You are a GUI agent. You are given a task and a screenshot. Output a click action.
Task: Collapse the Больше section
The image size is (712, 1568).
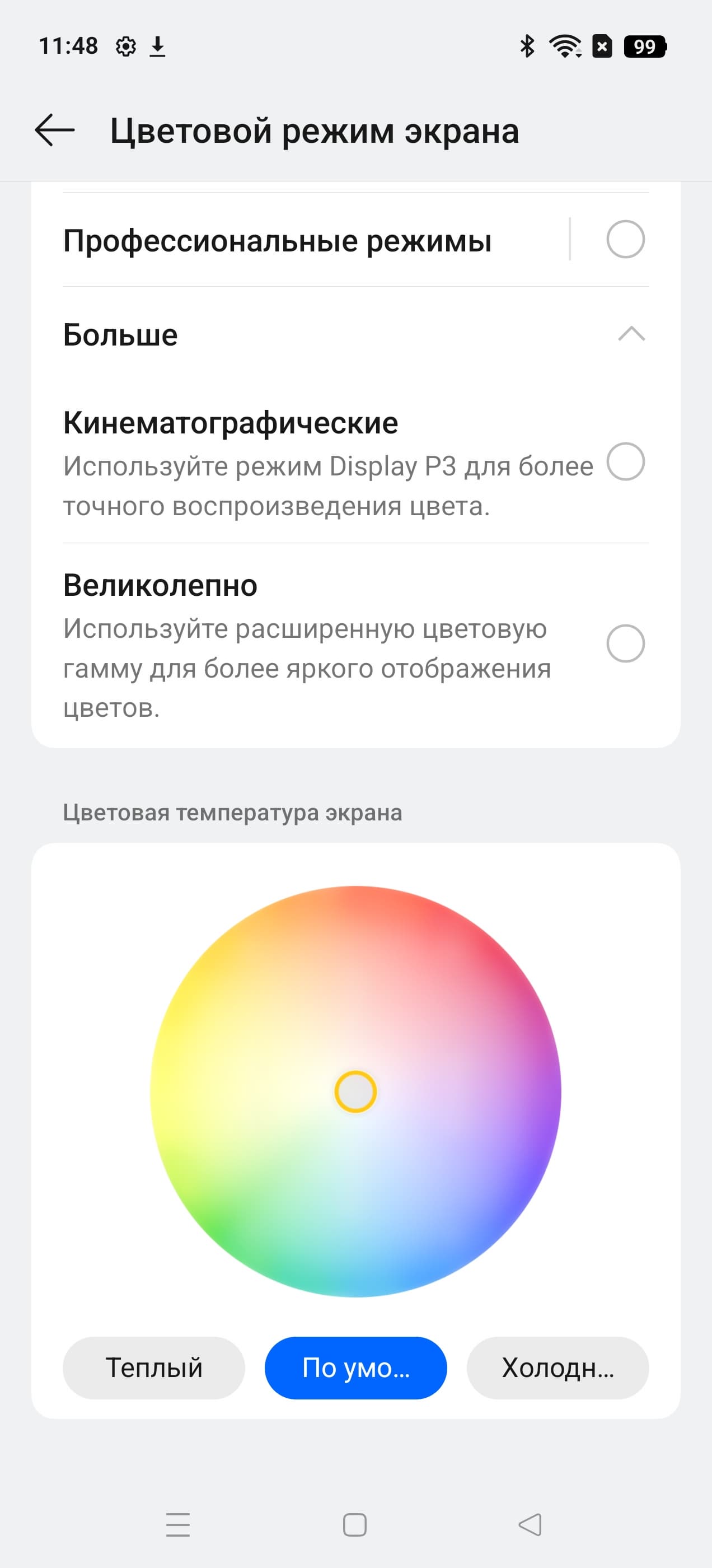pyautogui.click(x=630, y=334)
